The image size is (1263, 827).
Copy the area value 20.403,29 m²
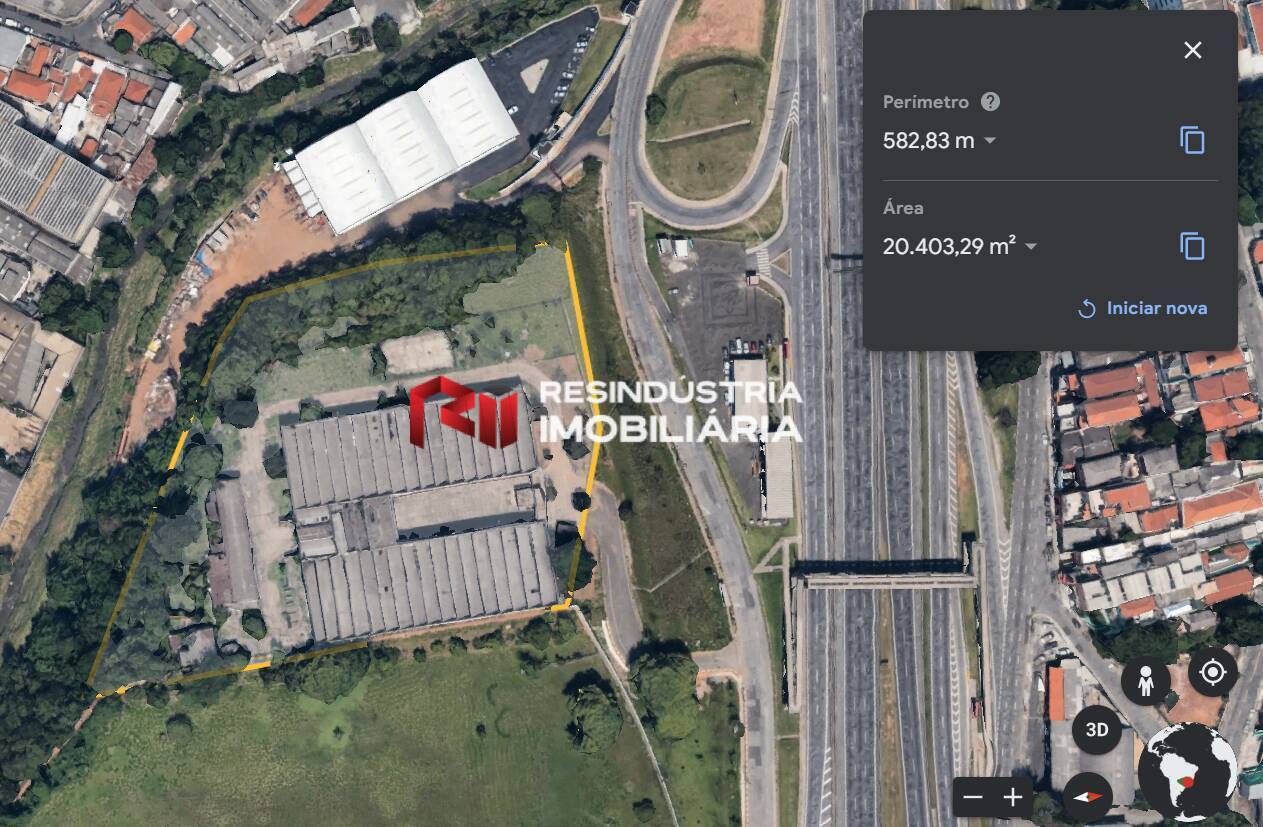pos(1192,246)
